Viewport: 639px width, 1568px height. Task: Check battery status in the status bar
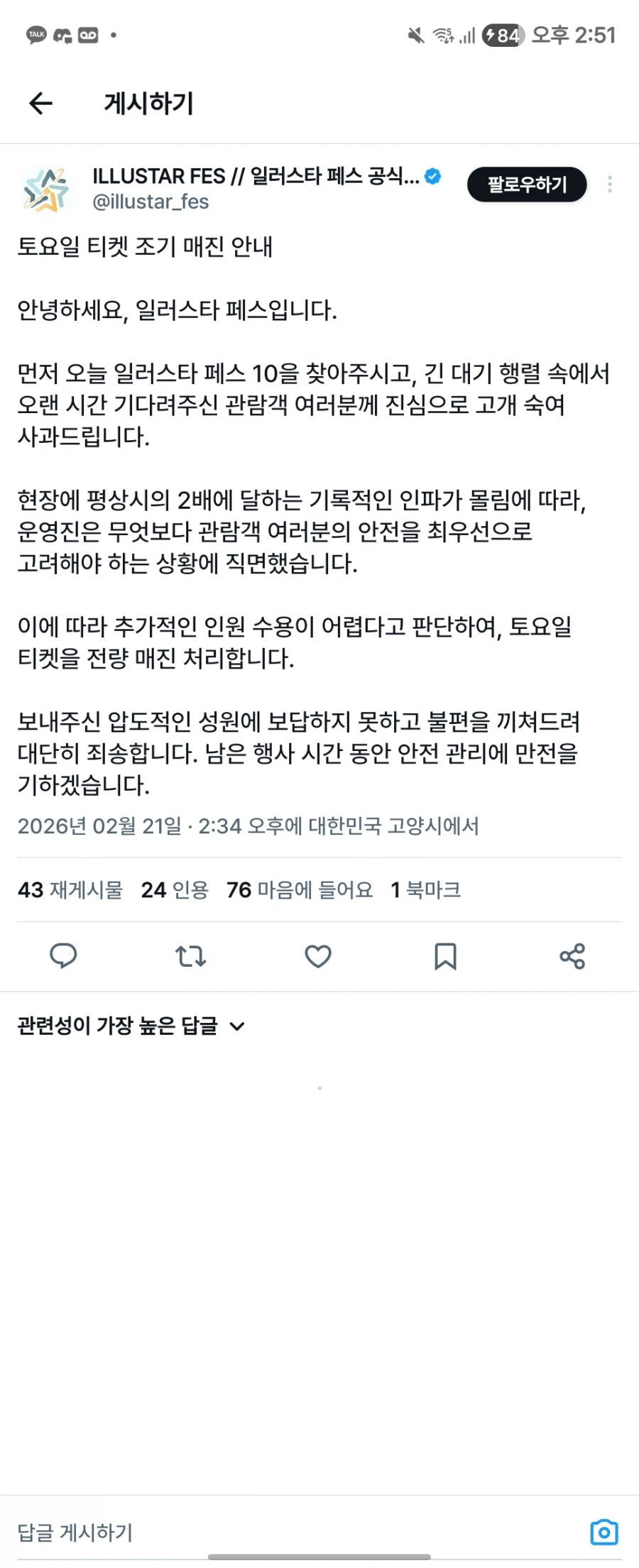(x=501, y=35)
